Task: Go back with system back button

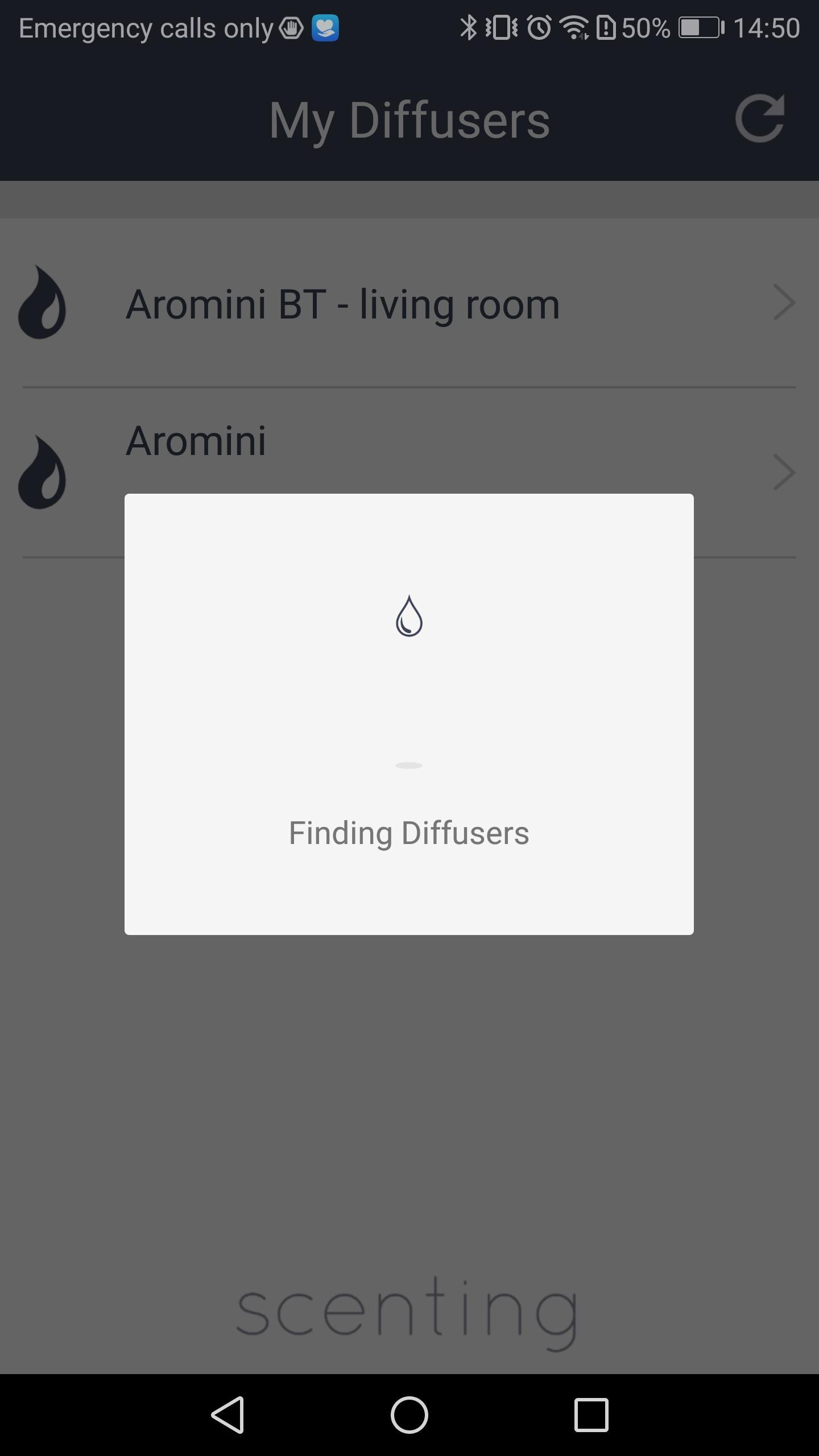Action: [x=228, y=1415]
